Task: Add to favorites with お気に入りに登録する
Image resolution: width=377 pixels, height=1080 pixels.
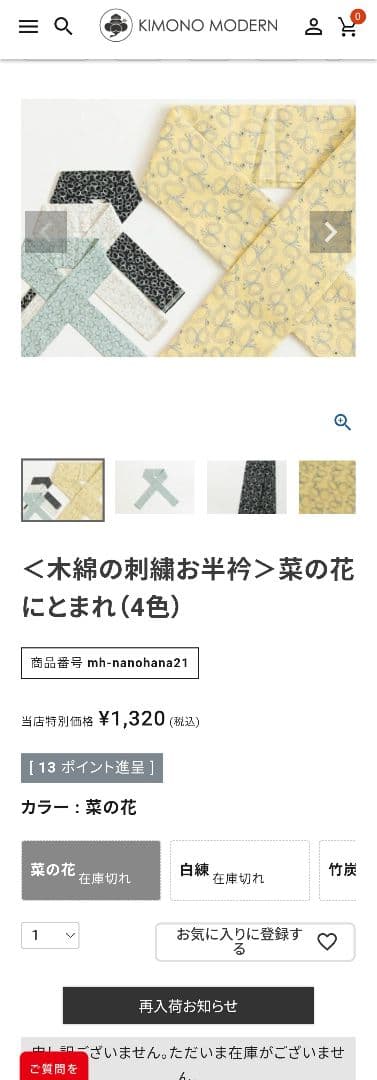Action: [255, 942]
